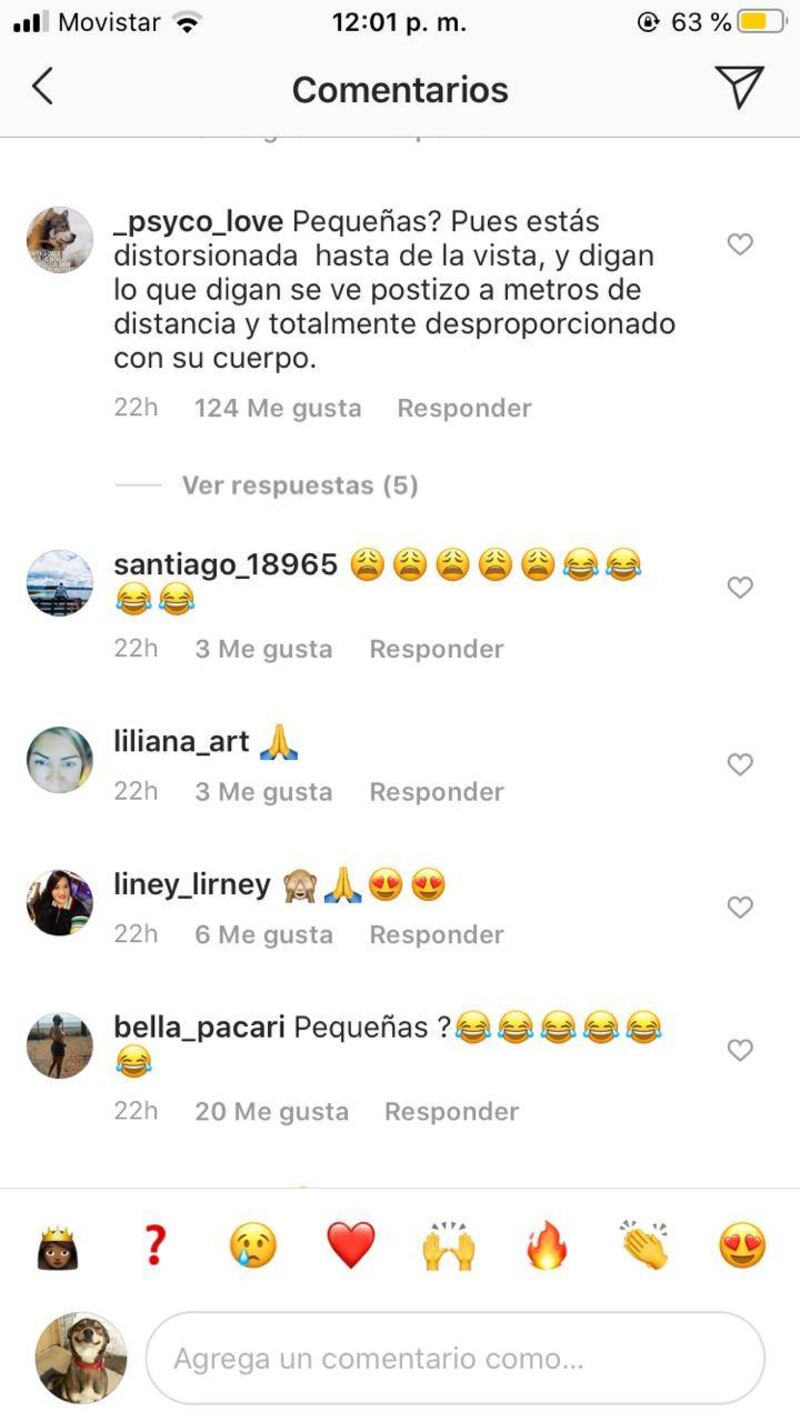Add the red heart quick emoji

point(351,1246)
